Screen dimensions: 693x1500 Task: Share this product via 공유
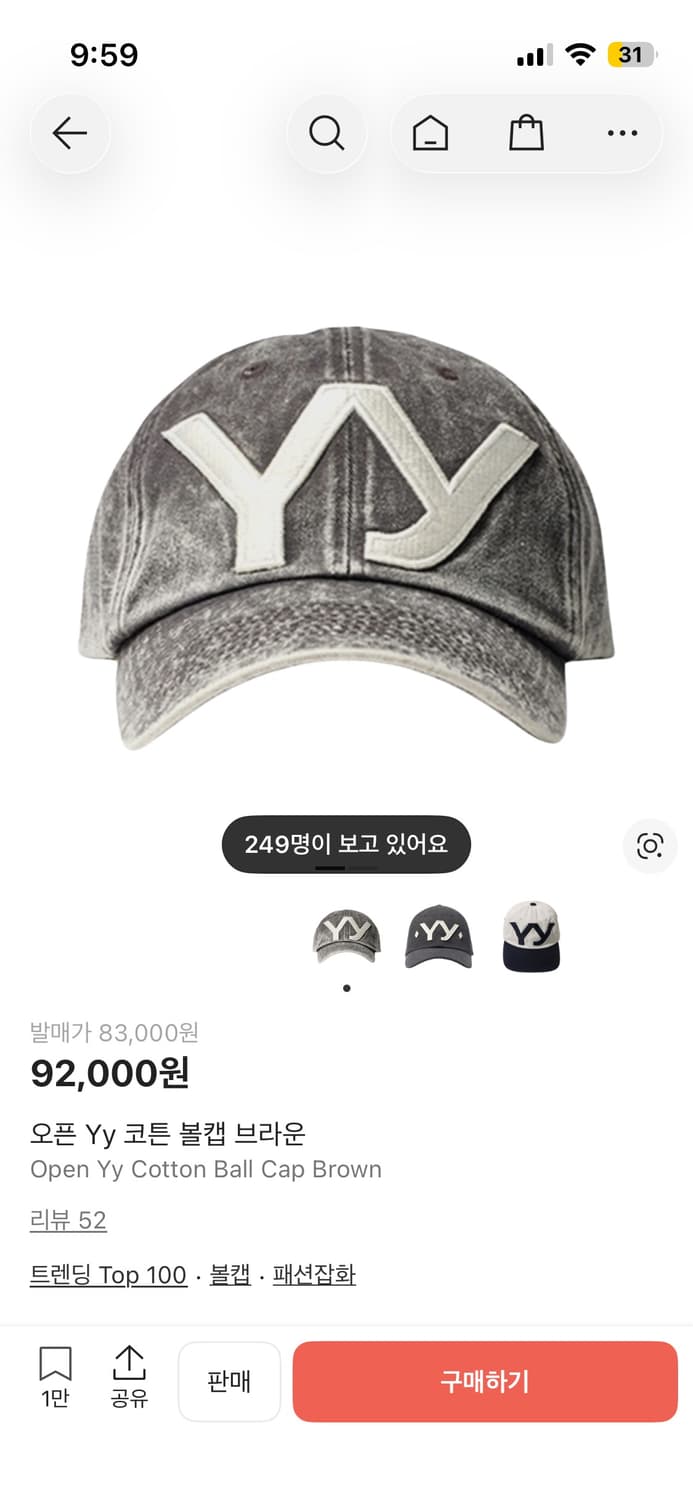point(129,1376)
